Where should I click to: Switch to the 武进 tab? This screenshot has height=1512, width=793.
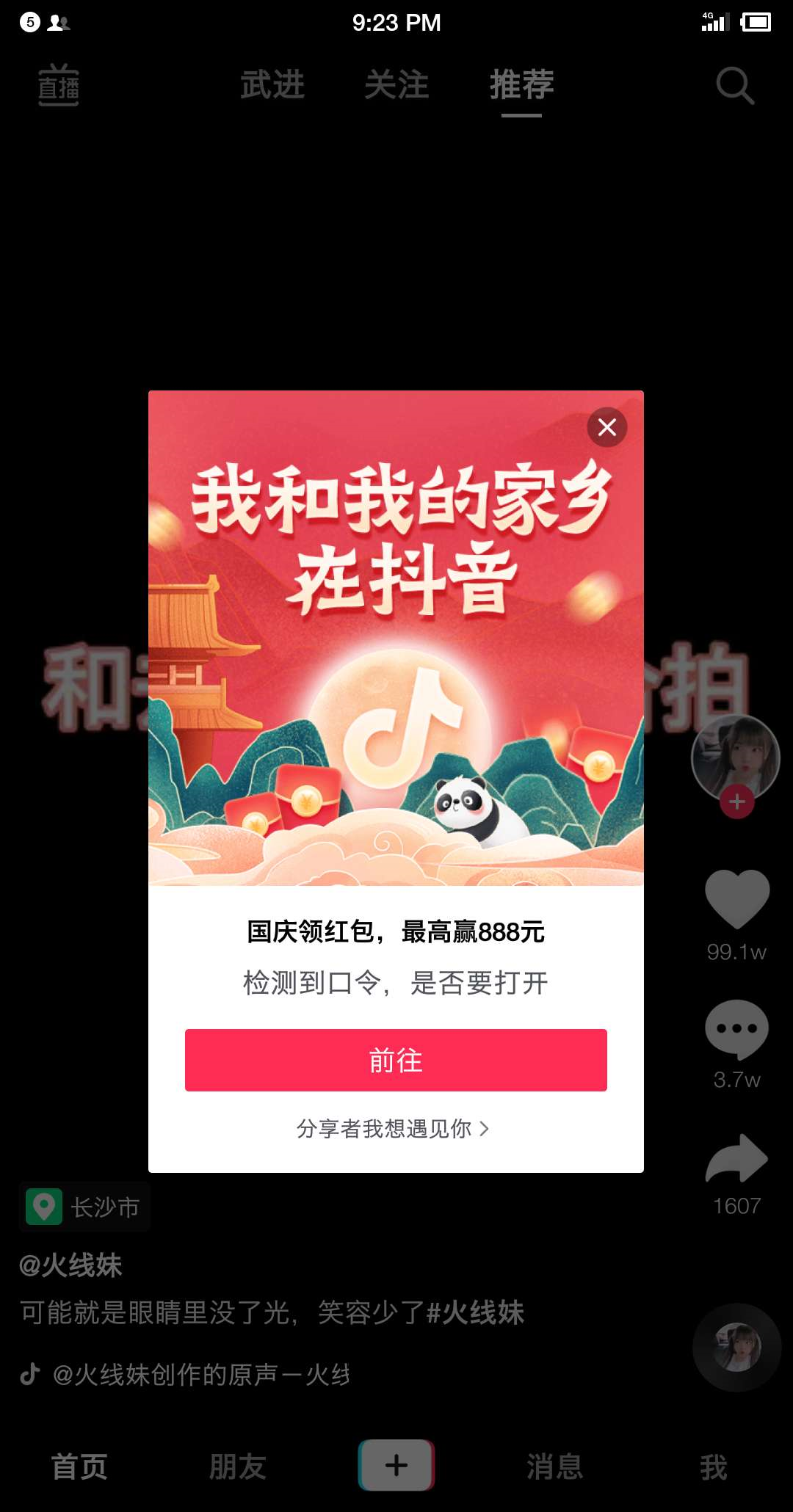click(x=272, y=84)
